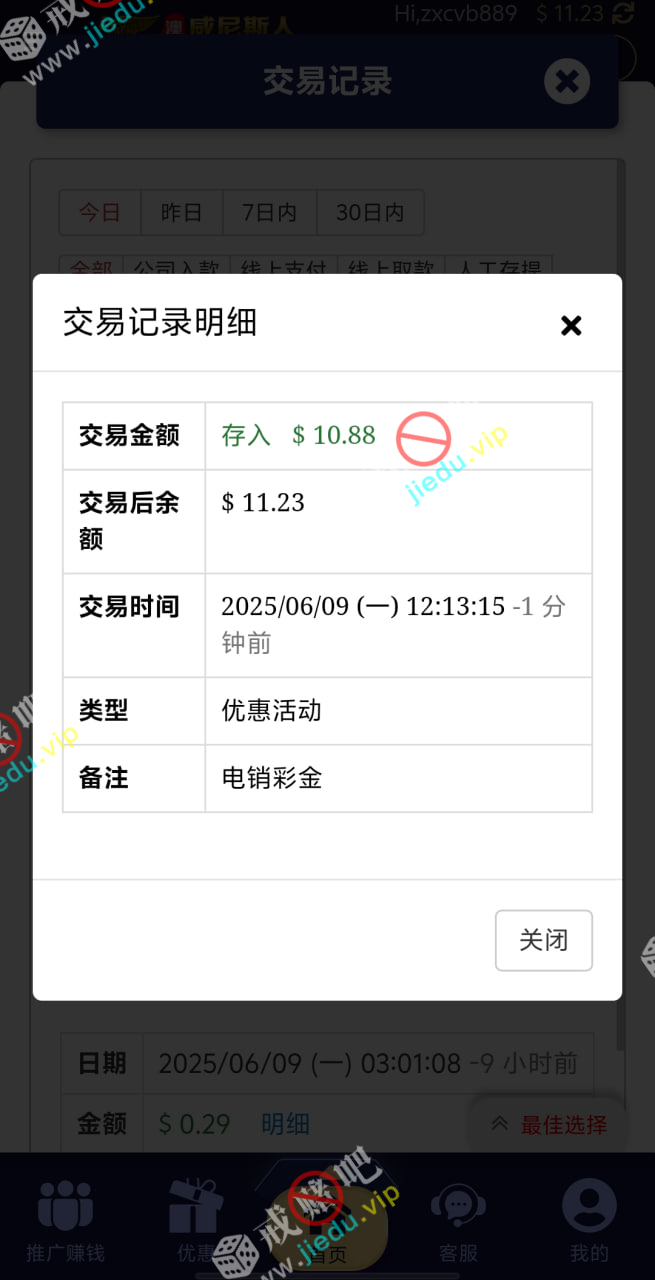
Task: Close the 交易记录明细 dialog with X
Action: coord(571,325)
